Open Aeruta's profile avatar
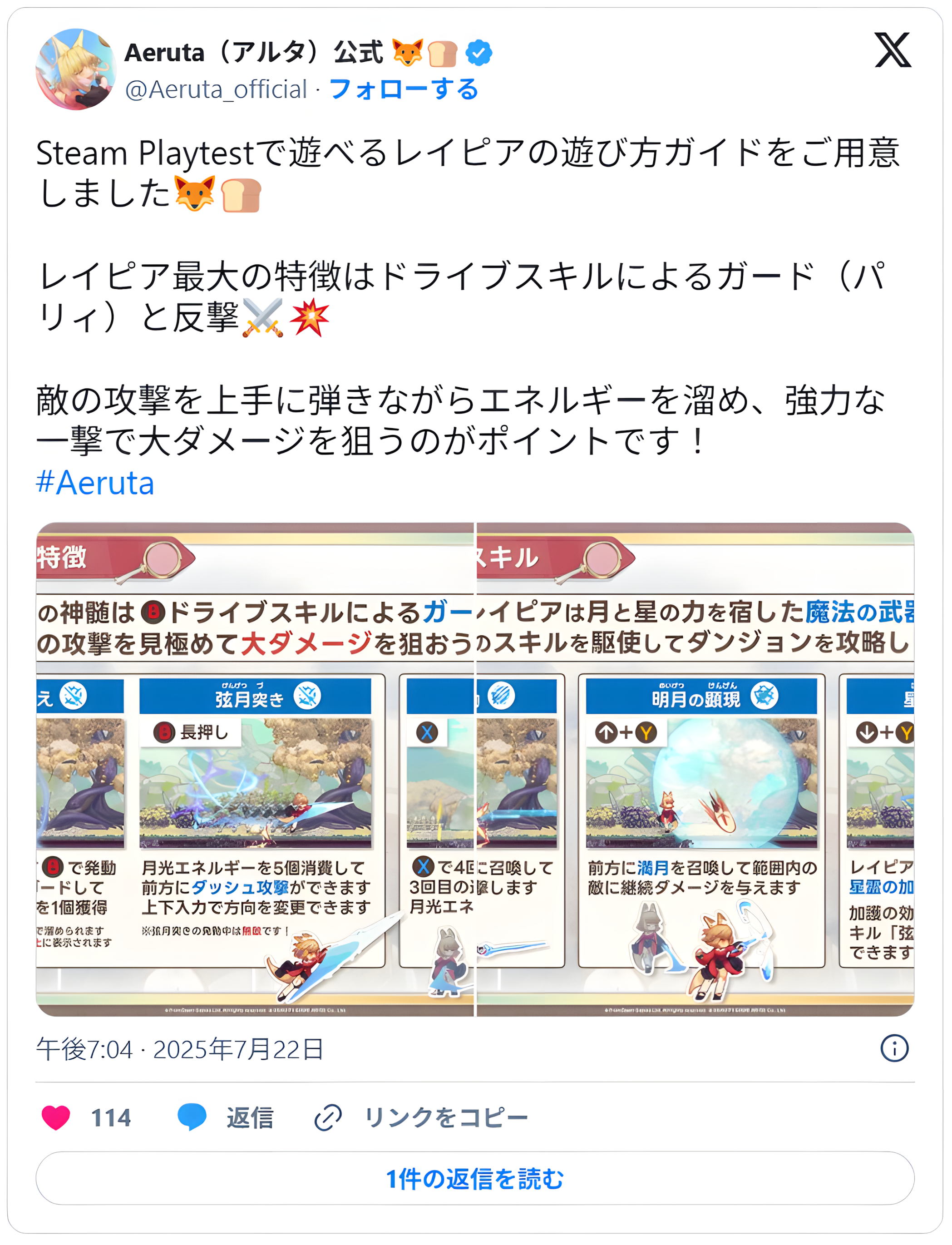Screen dimensions: 952x1245 76,69
